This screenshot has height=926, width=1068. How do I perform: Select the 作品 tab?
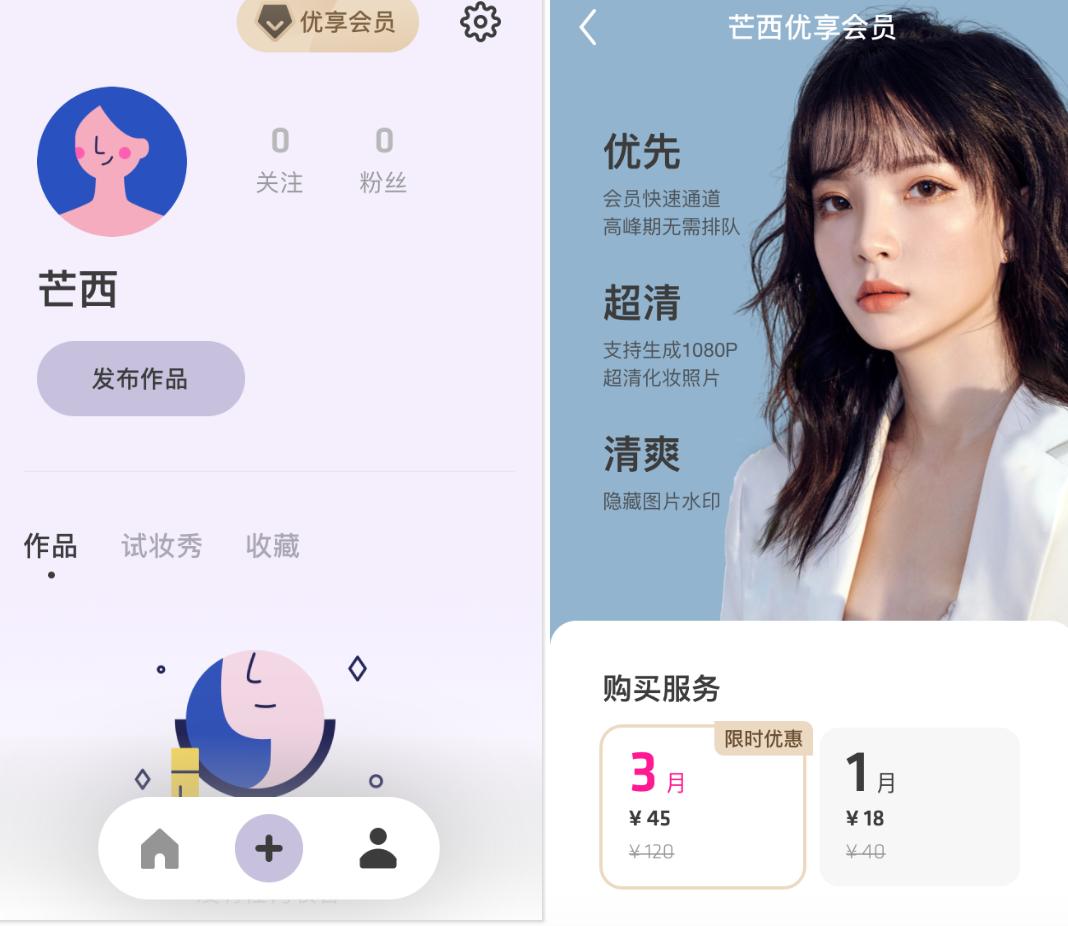coord(50,547)
